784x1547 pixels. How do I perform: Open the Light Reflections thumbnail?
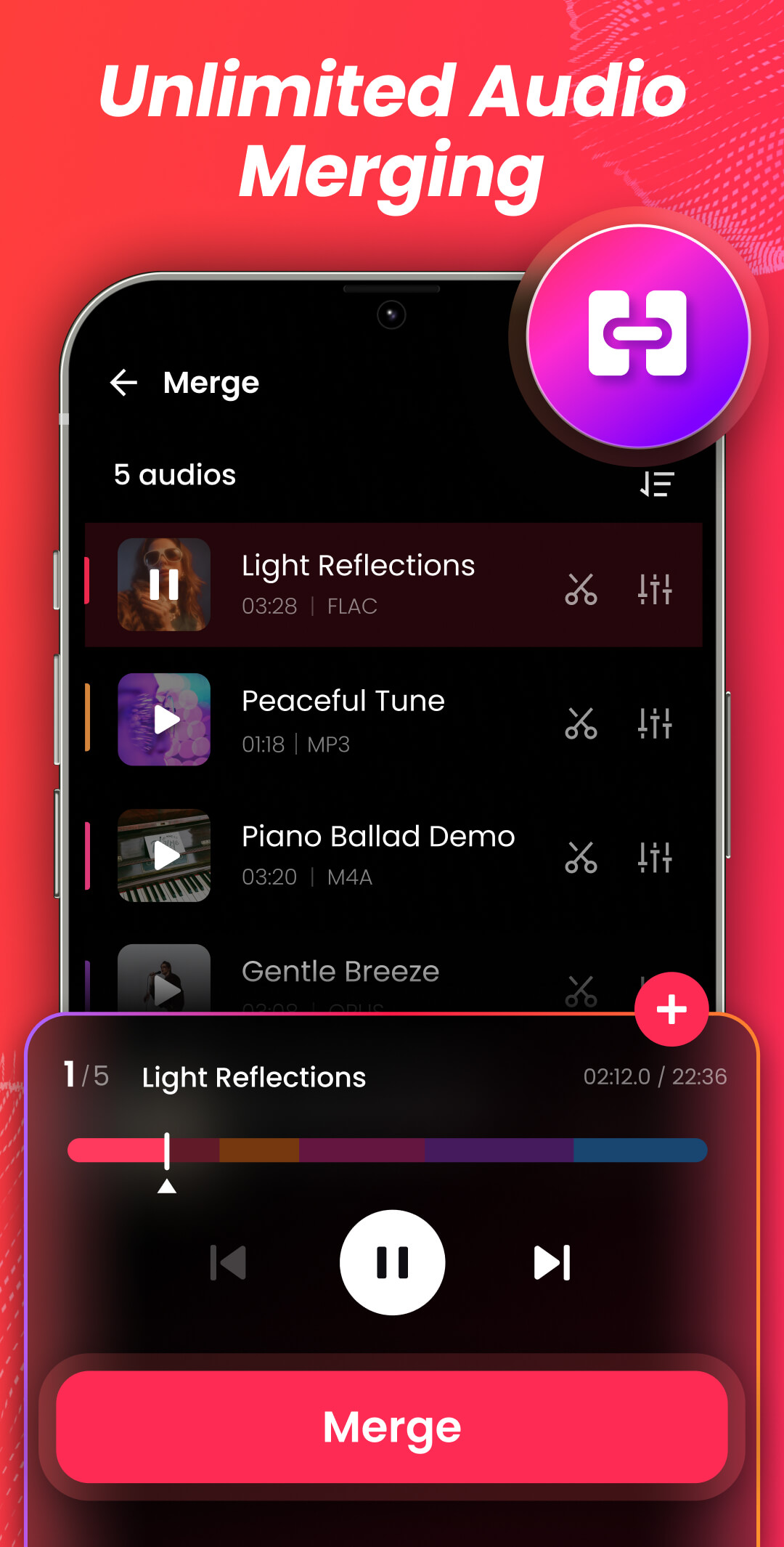165,585
